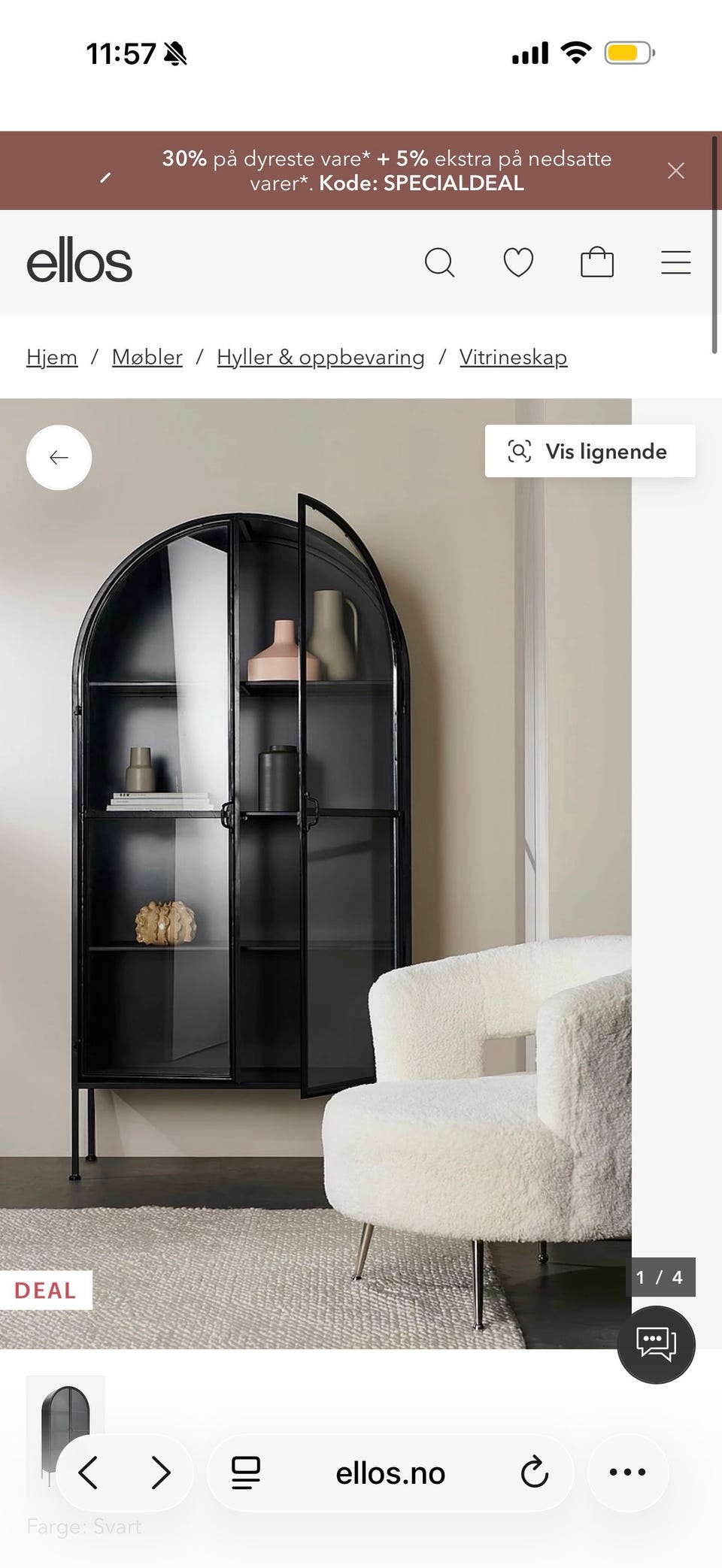This screenshot has width=722, height=1568.
Task: Tap the ellos.no address bar
Action: point(390,1473)
